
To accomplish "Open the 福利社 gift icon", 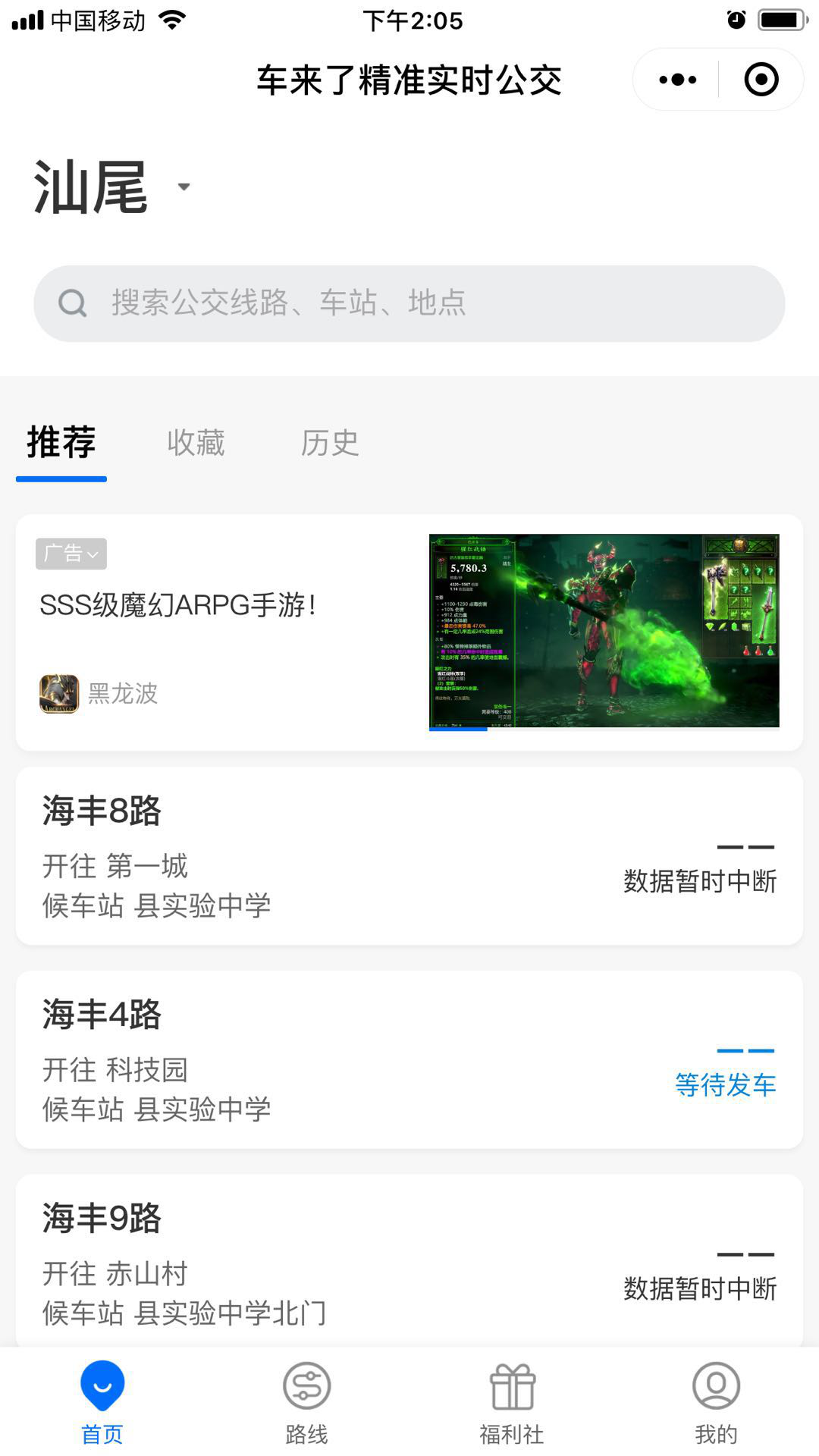I will click(512, 1385).
